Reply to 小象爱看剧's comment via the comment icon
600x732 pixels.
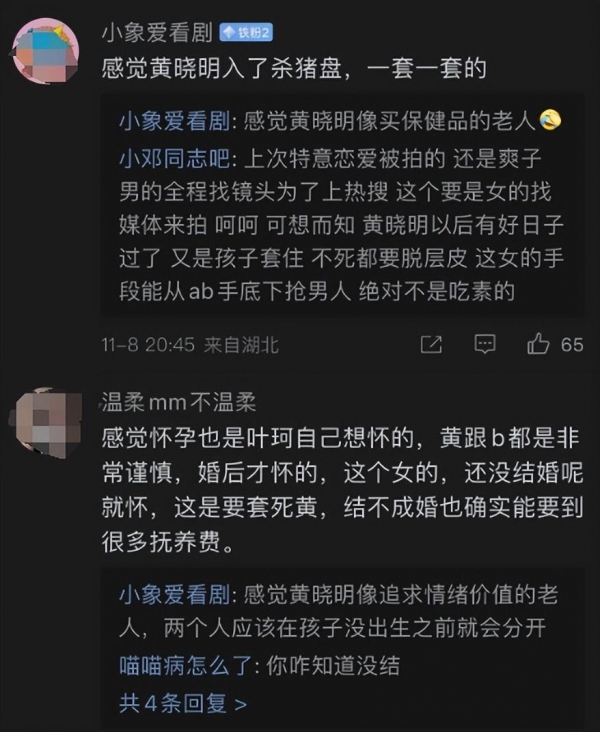pyautogui.click(x=485, y=344)
